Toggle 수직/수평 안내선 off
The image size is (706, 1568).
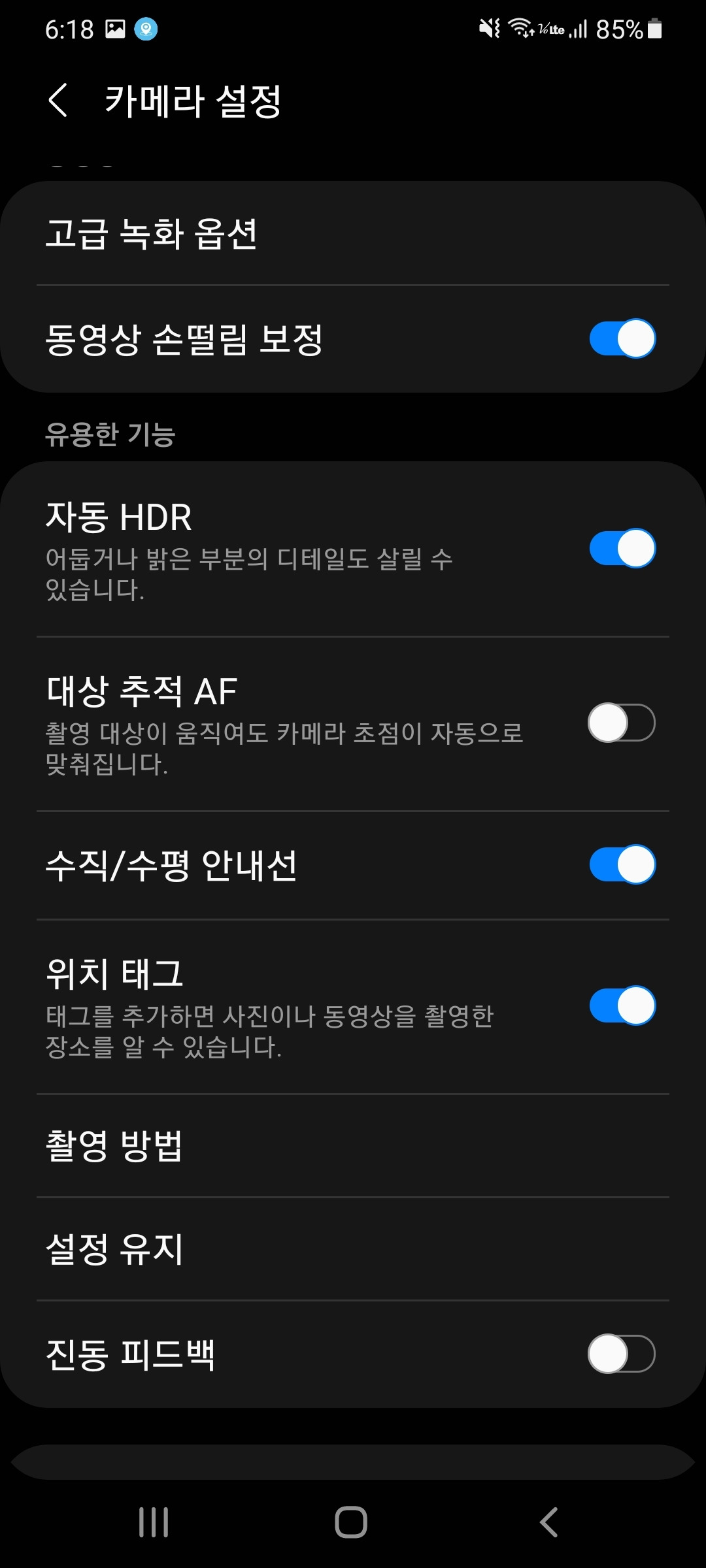coord(622,864)
